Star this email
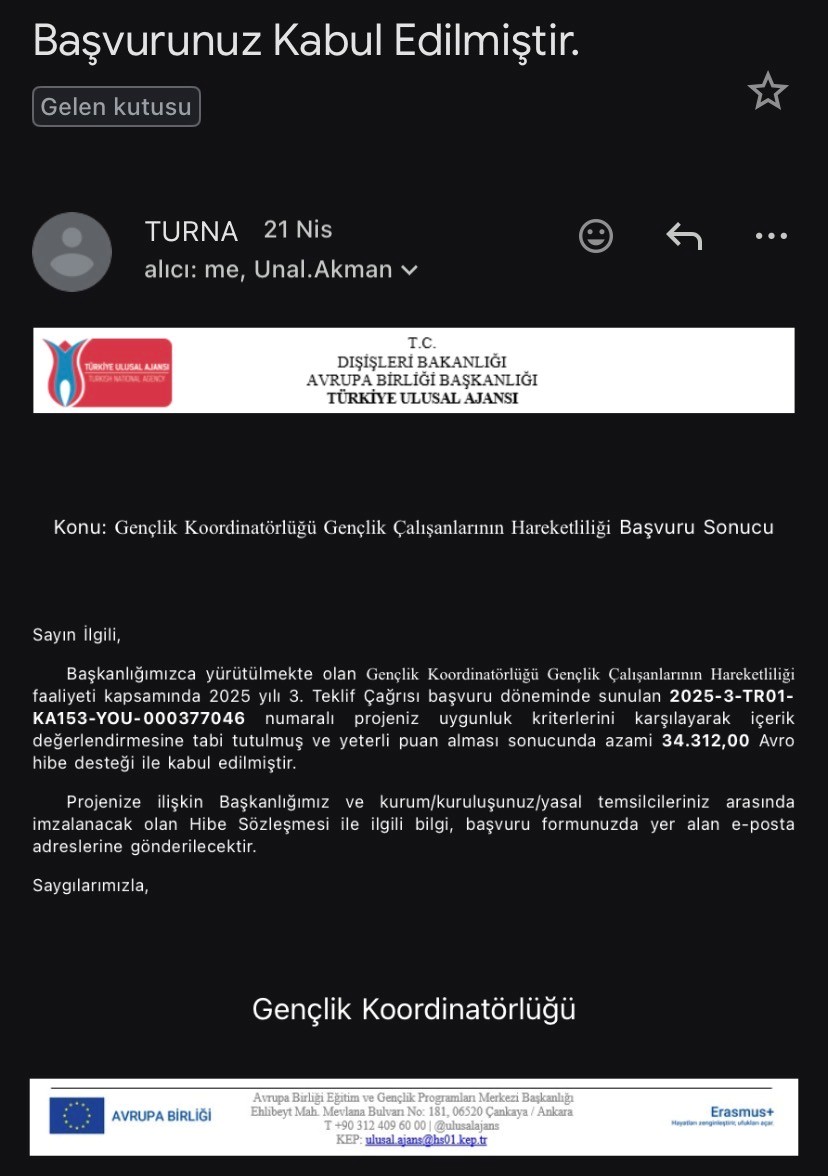This screenshot has width=828, height=1176. 767,92
